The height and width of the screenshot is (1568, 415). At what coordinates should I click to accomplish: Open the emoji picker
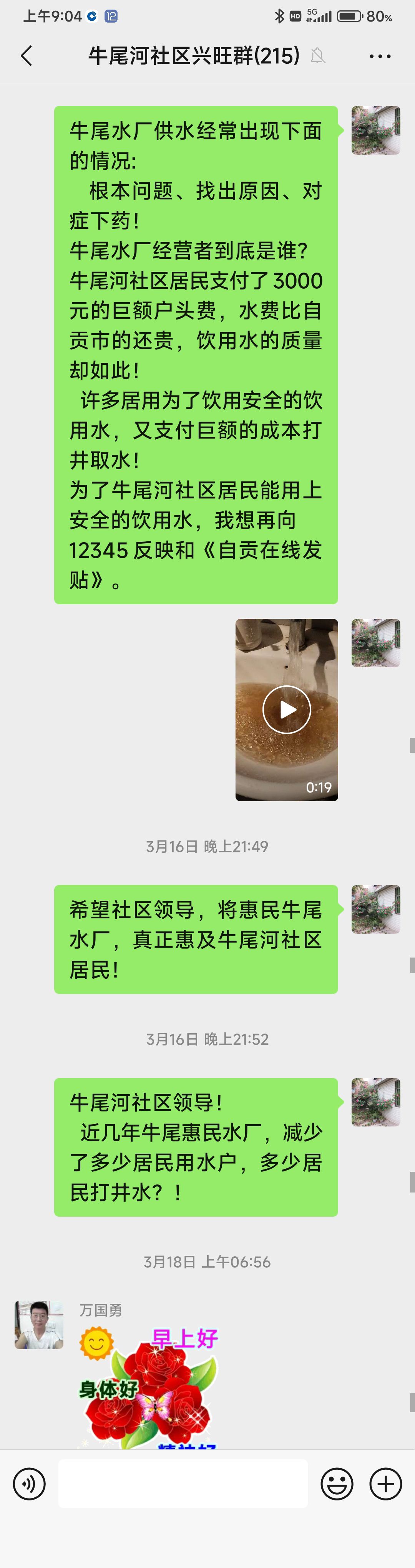pyautogui.click(x=336, y=1484)
